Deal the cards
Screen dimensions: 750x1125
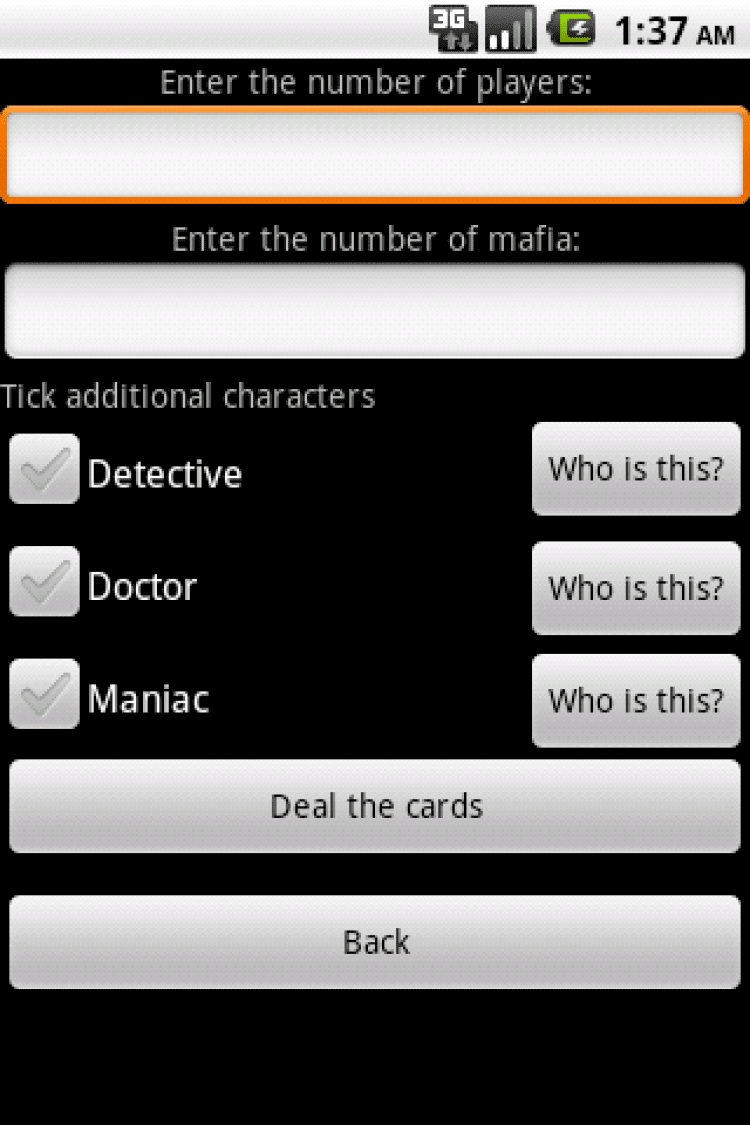375,806
